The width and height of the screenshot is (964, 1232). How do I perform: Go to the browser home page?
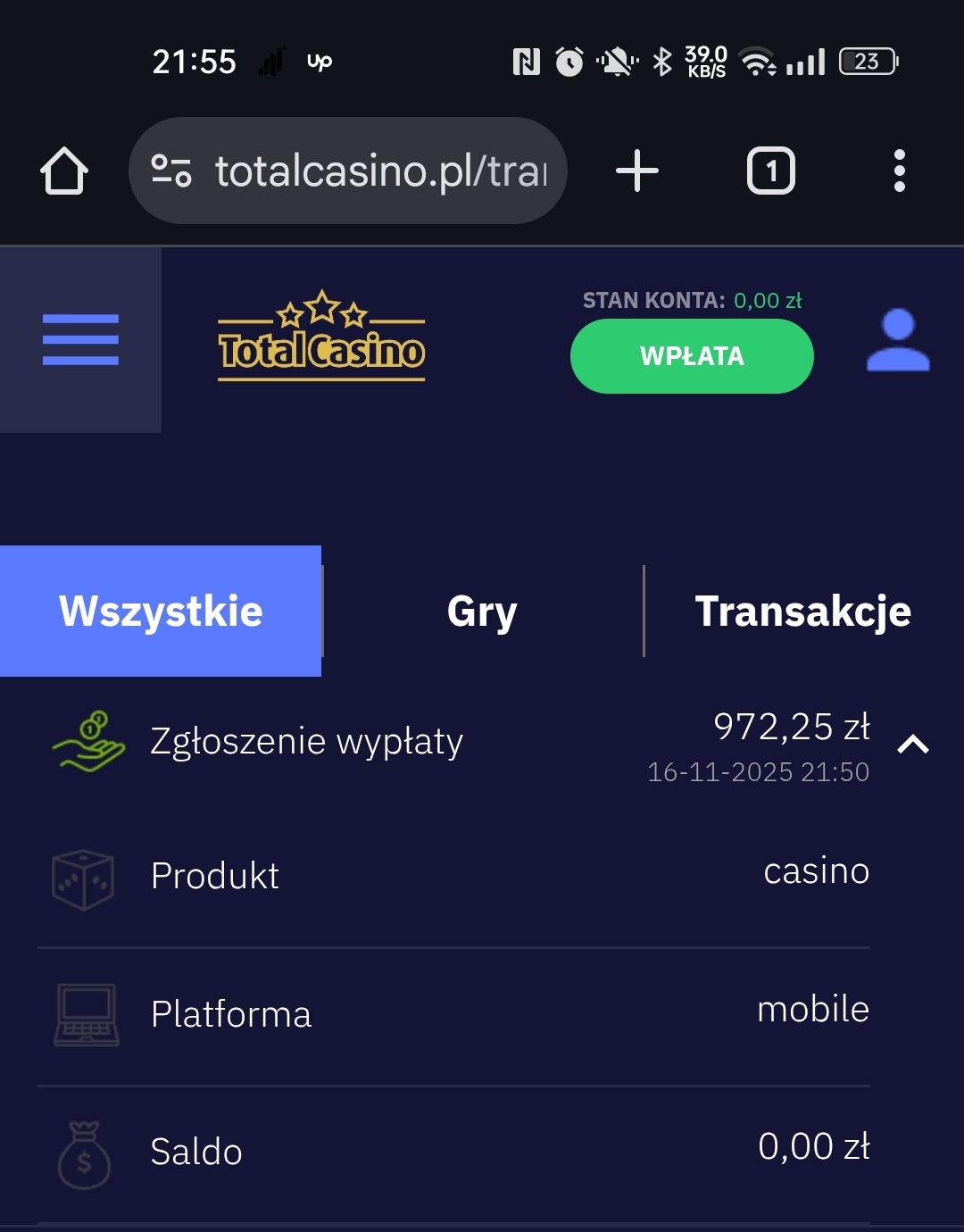pyautogui.click(x=64, y=171)
